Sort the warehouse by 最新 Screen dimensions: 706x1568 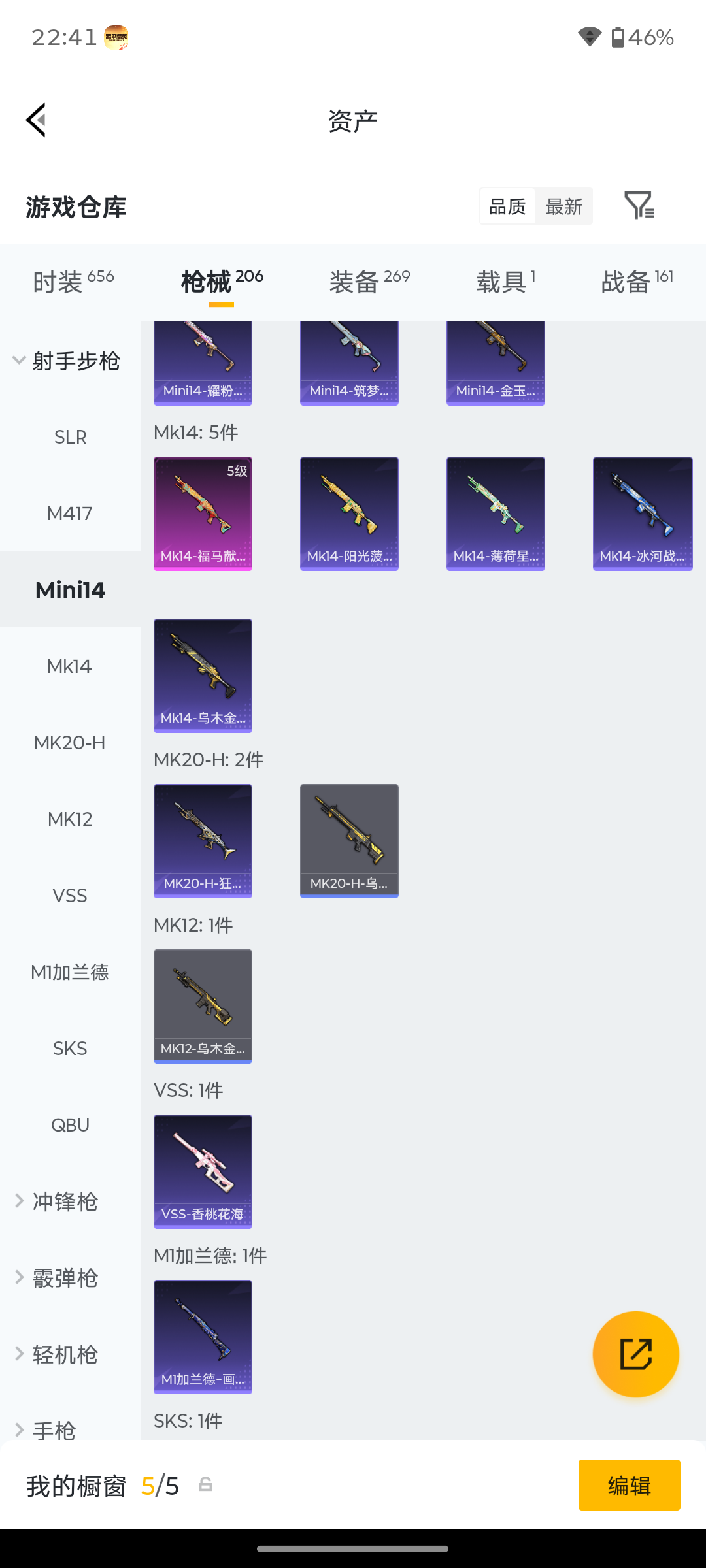point(563,206)
